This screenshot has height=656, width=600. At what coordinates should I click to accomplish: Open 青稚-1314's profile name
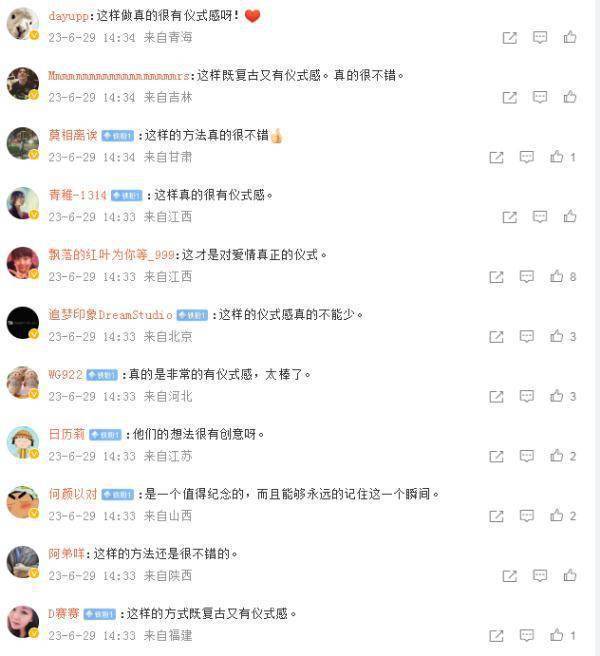(x=77, y=195)
